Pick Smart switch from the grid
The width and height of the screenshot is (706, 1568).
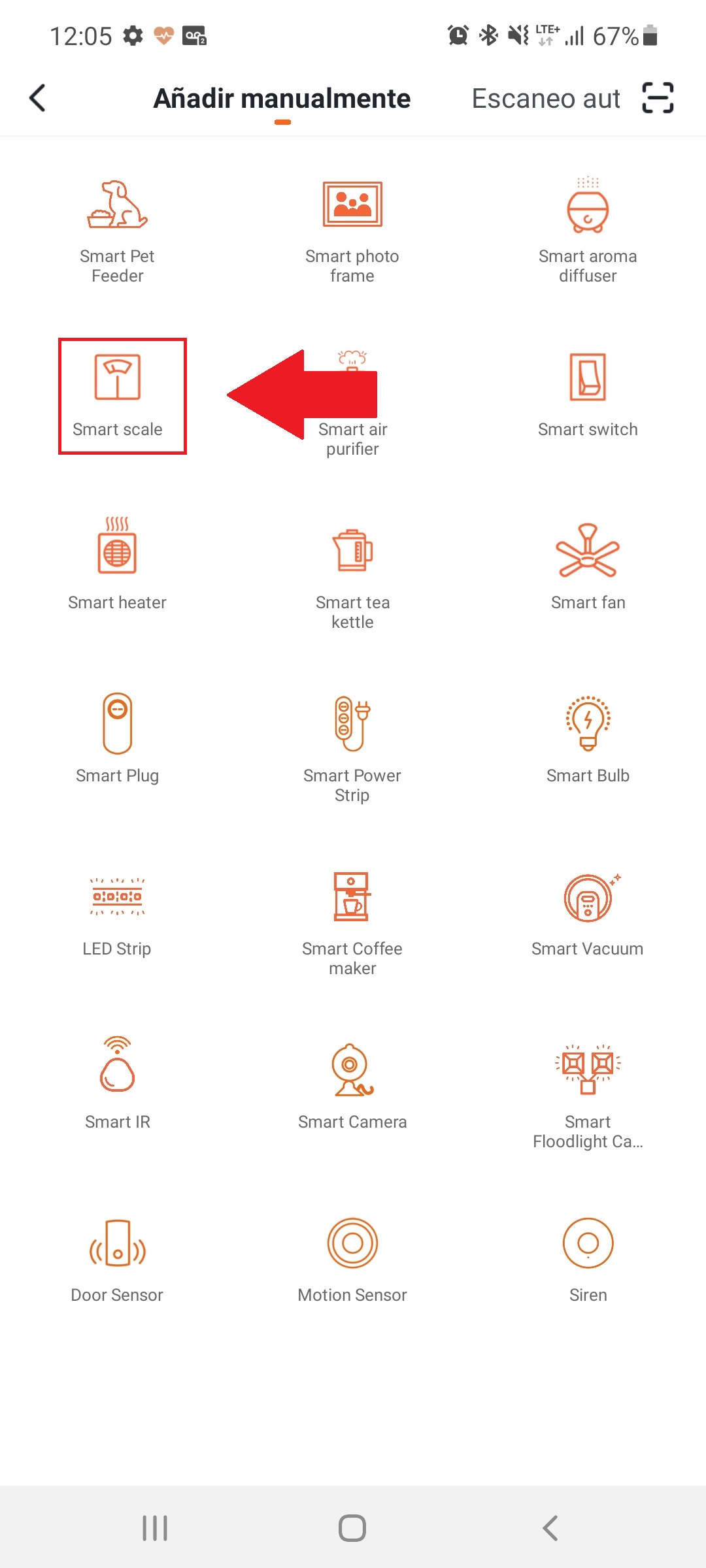(x=588, y=395)
